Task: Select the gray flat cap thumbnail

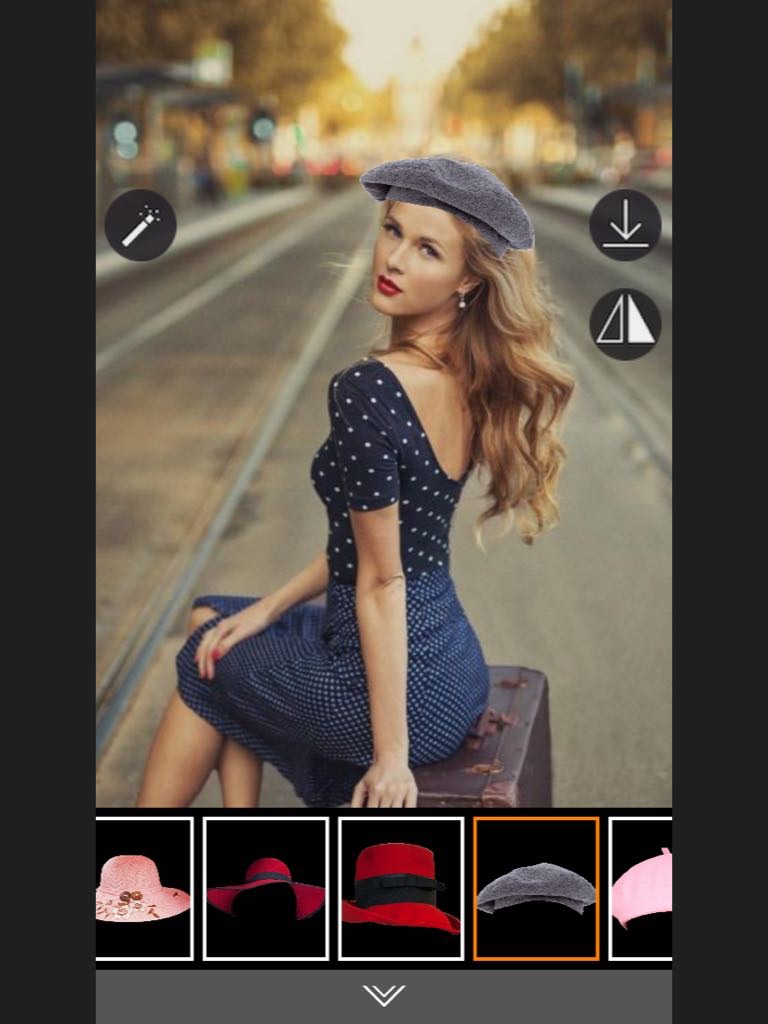Action: coord(536,888)
